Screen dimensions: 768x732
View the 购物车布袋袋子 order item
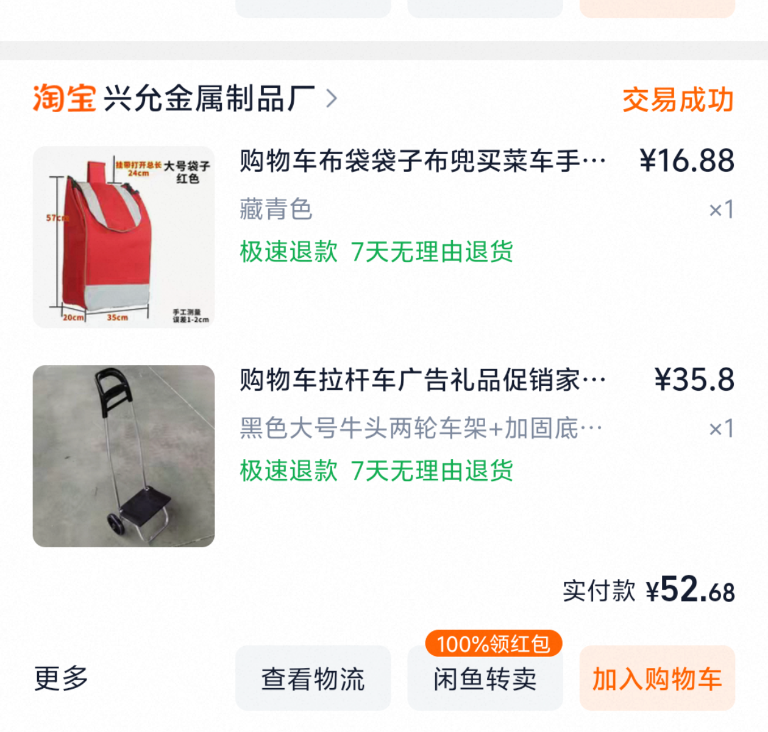click(423, 161)
